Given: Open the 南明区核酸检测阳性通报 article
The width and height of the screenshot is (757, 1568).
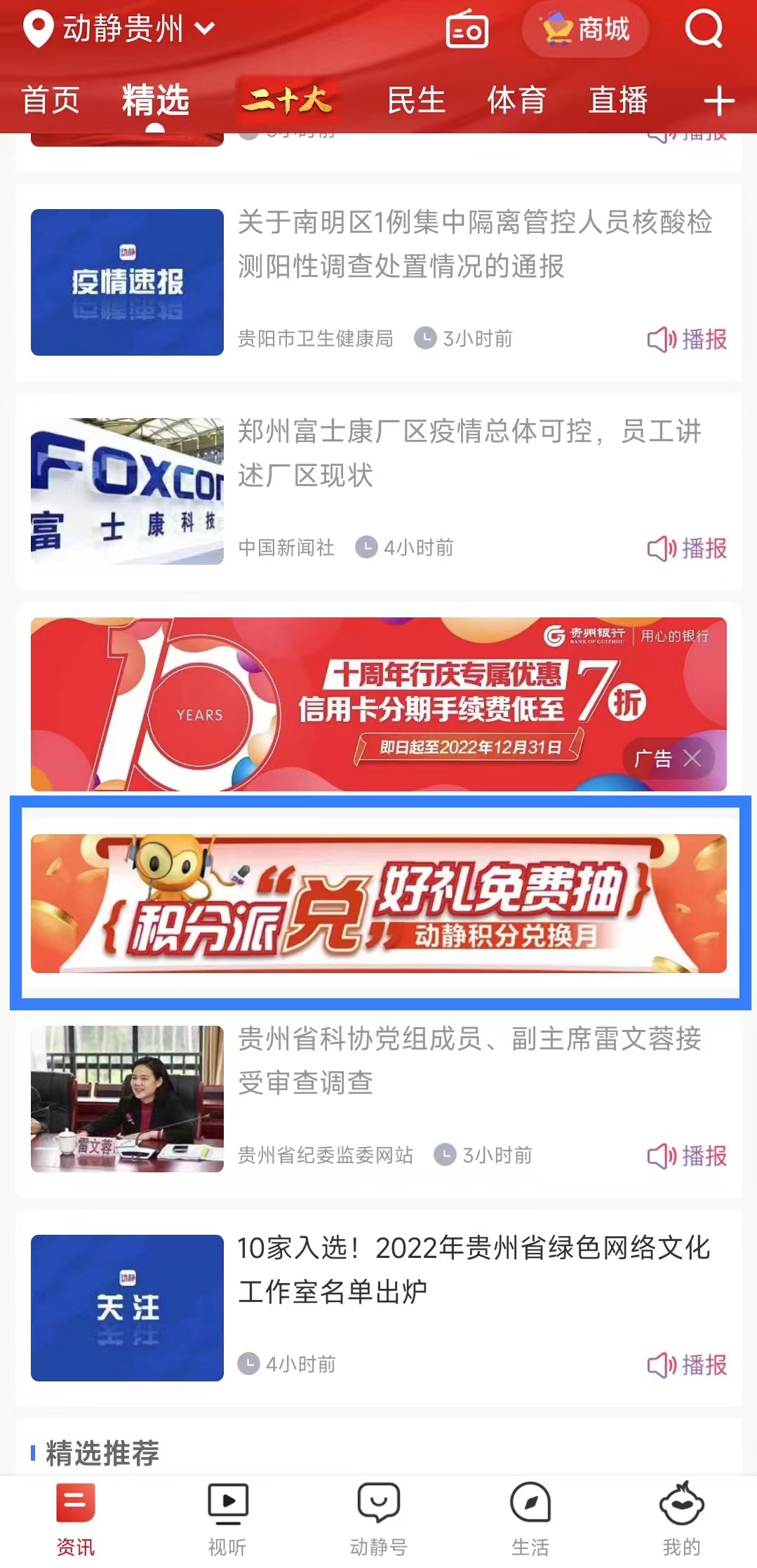Looking at the screenshot, I should (x=474, y=244).
